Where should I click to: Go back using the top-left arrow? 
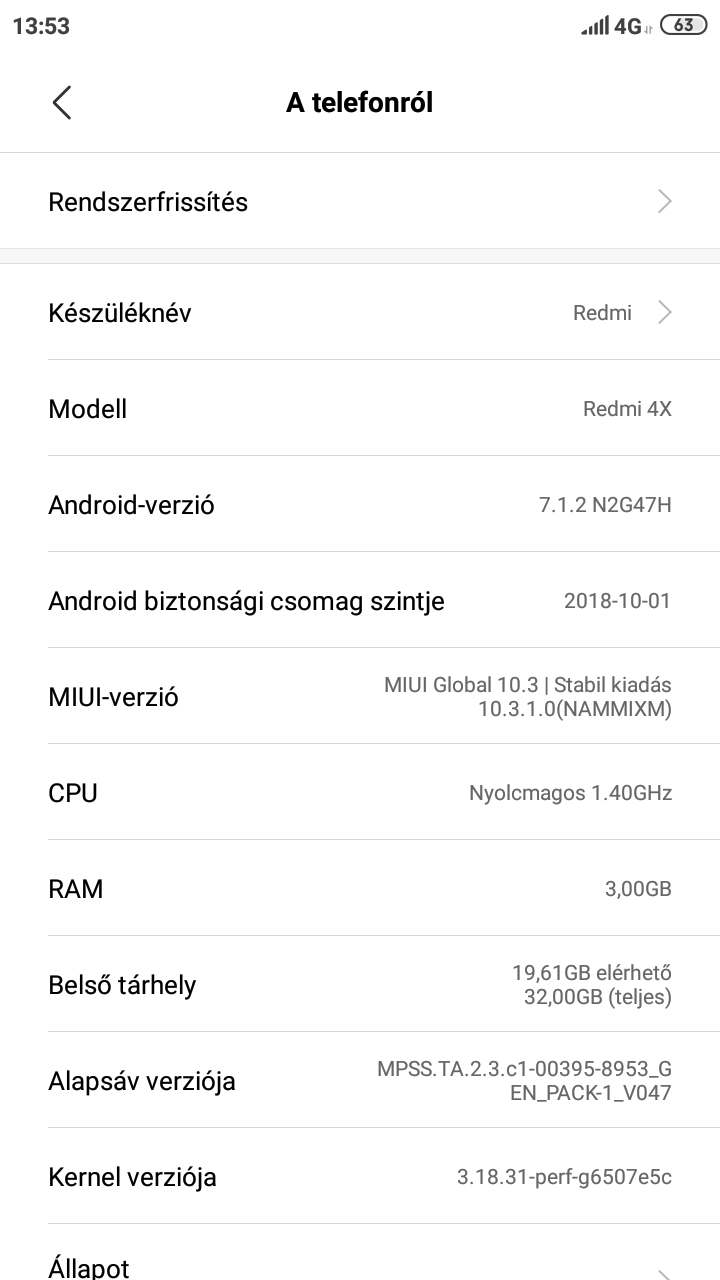[62, 102]
